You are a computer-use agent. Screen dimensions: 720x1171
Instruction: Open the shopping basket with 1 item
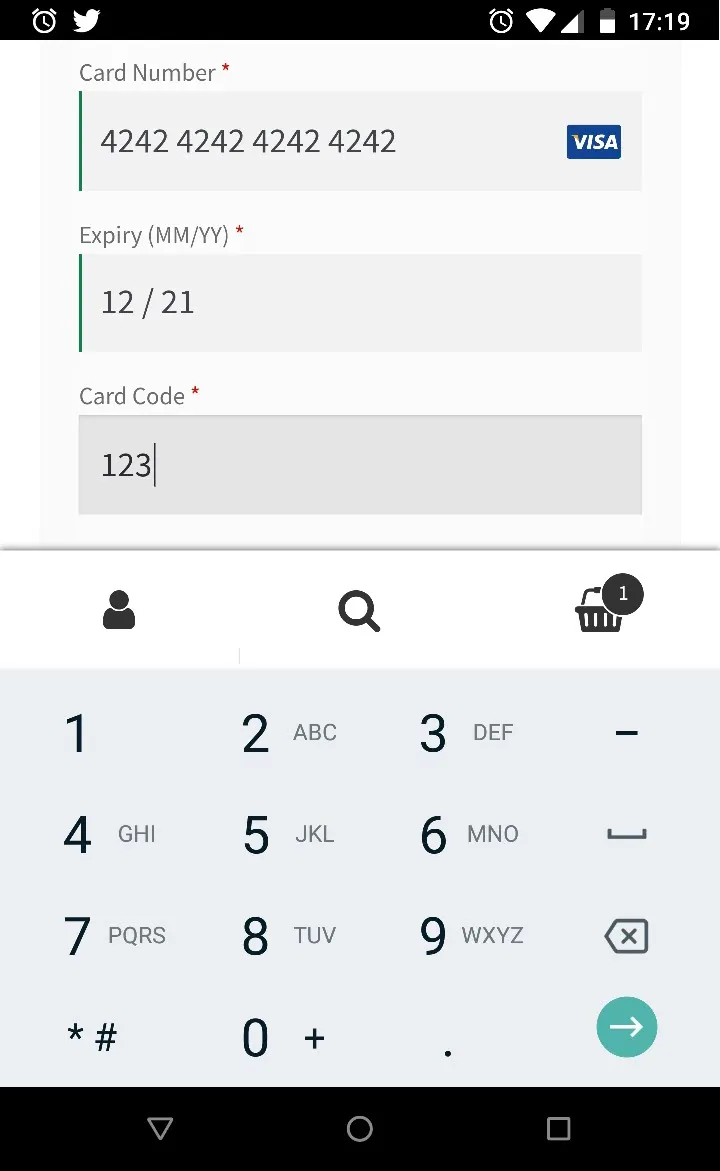[x=600, y=613]
